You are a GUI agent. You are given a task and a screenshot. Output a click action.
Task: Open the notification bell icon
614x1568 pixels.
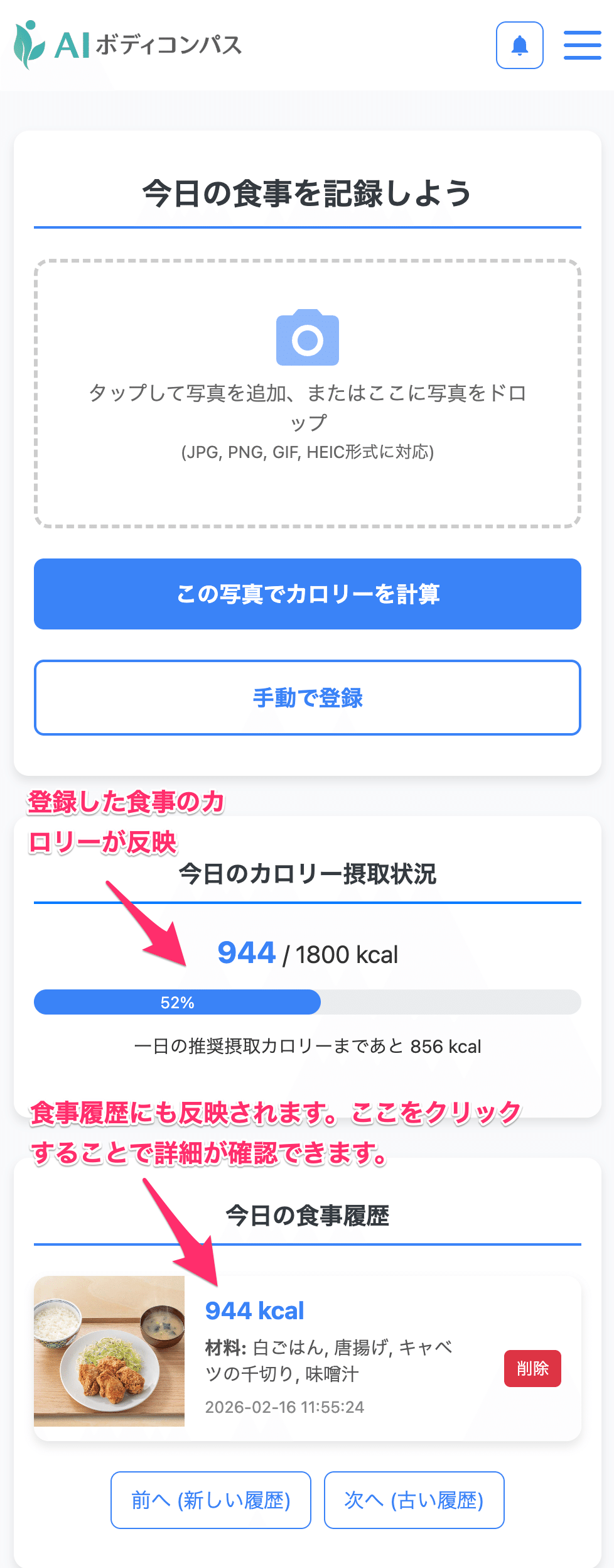[x=519, y=45]
